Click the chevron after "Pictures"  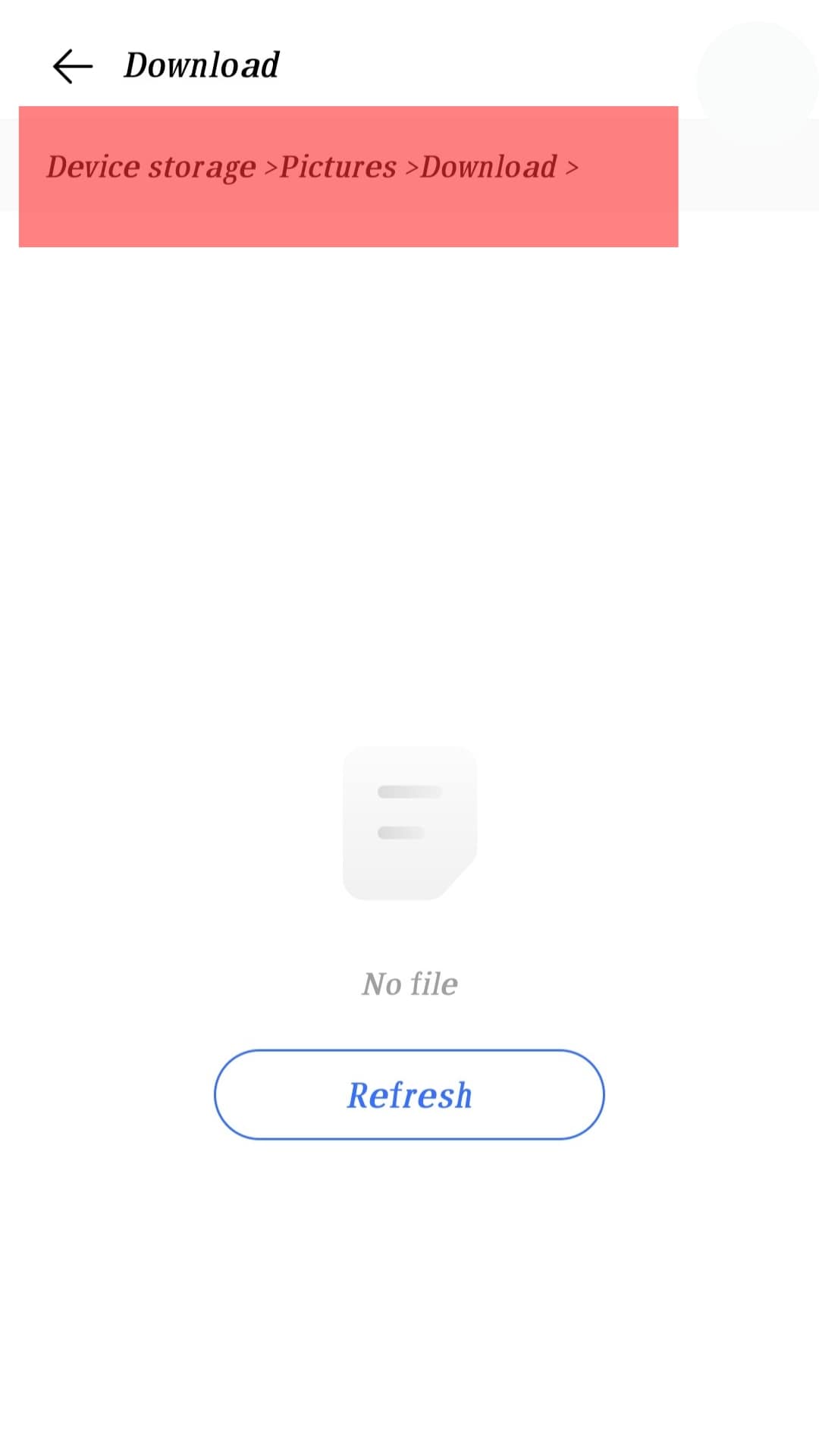pyautogui.click(x=411, y=167)
